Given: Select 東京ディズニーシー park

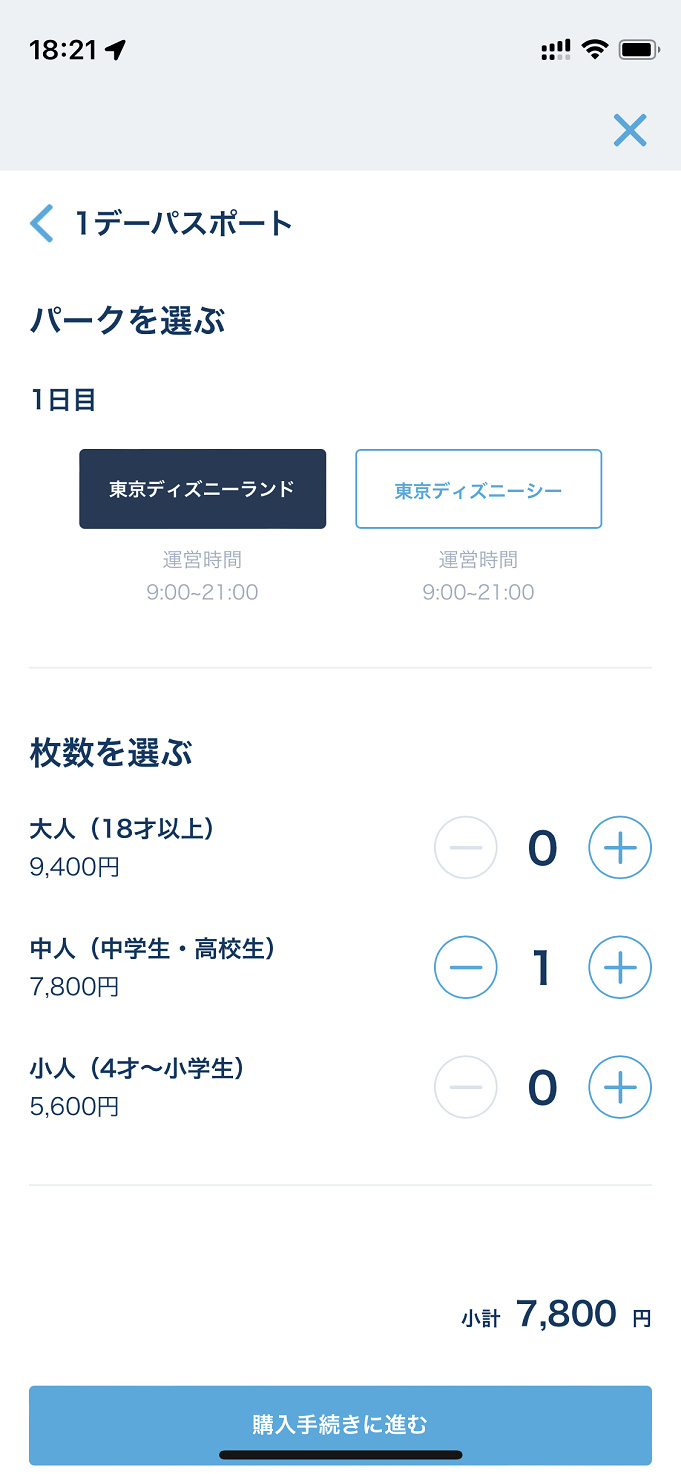Looking at the screenshot, I should (x=478, y=489).
